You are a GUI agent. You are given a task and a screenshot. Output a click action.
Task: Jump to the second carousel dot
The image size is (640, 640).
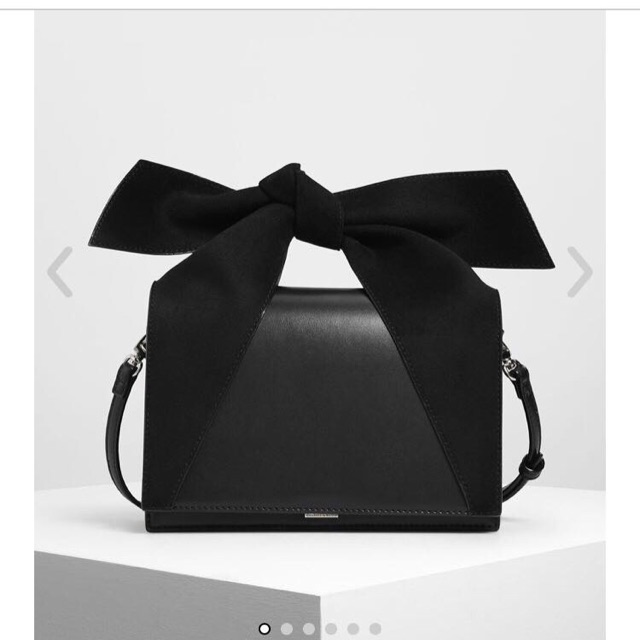[x=287, y=629]
